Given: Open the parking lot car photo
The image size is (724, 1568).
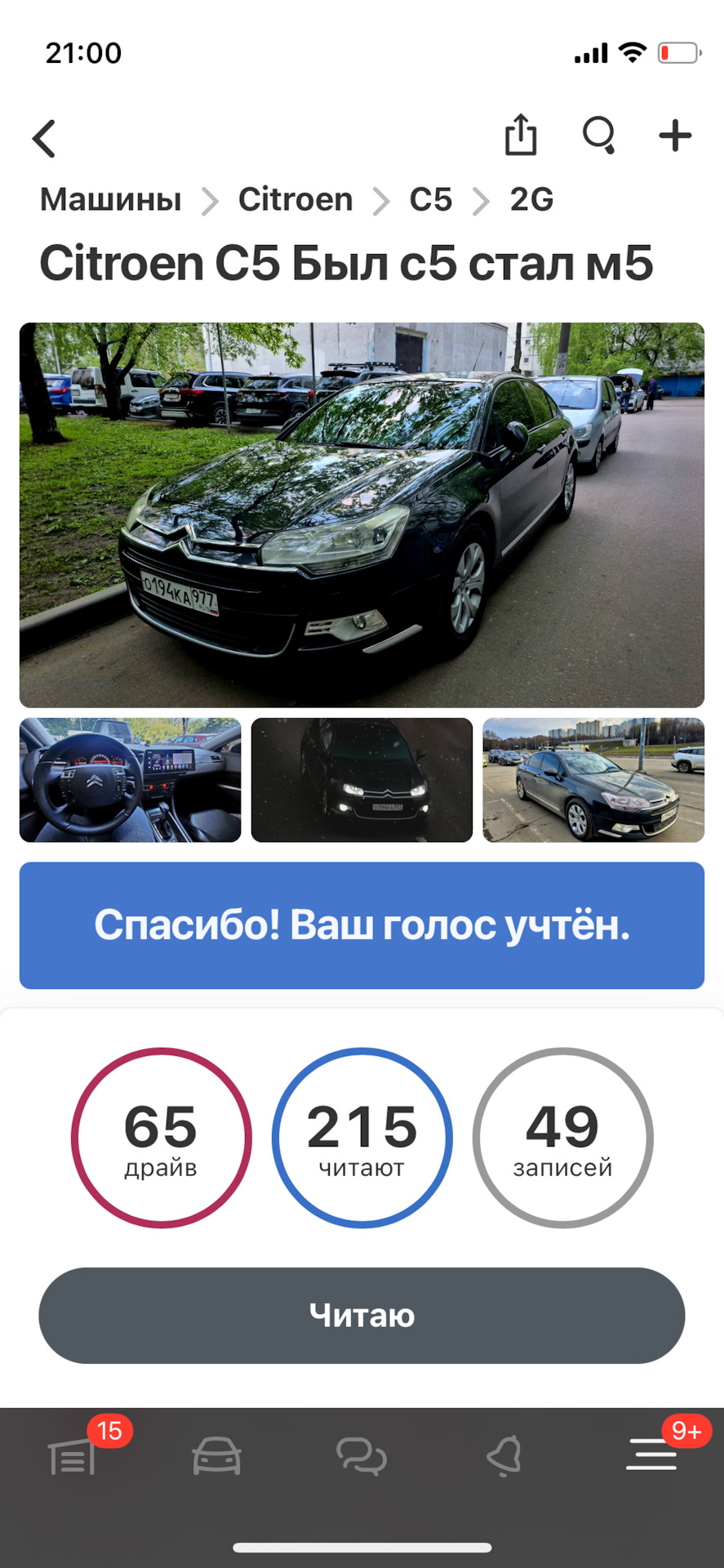Looking at the screenshot, I should coord(593,780).
